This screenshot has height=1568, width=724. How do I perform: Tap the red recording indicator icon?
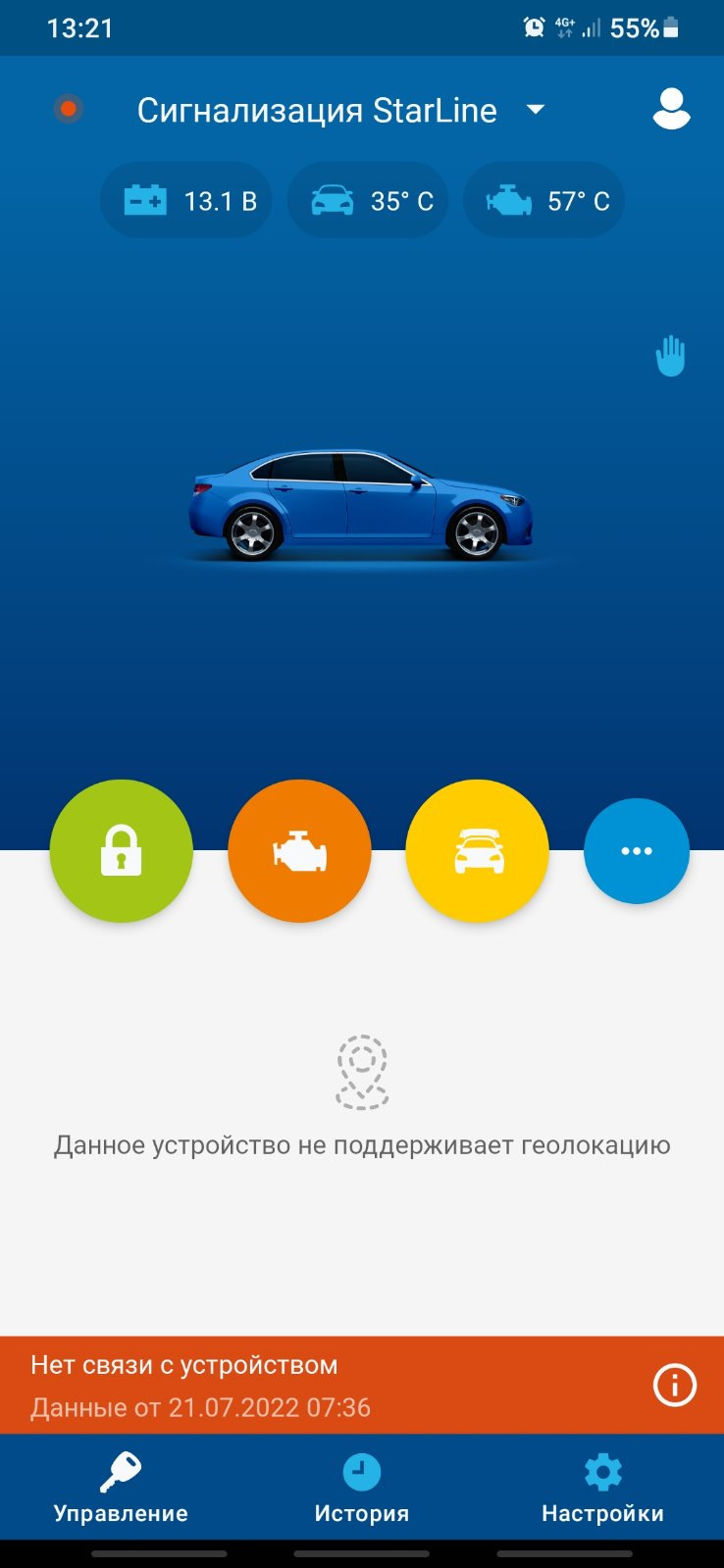[68, 109]
